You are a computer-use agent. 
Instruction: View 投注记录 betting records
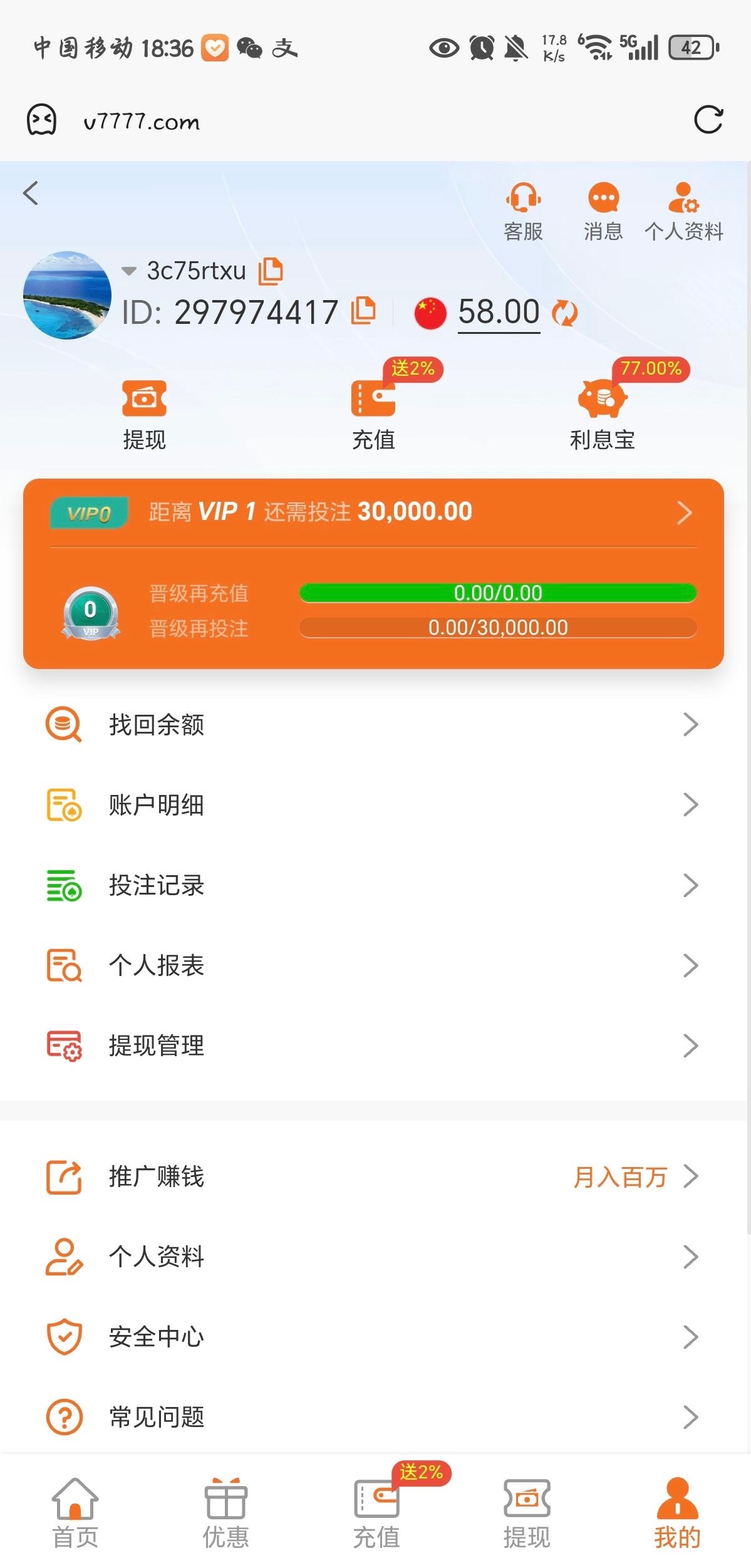coord(373,885)
